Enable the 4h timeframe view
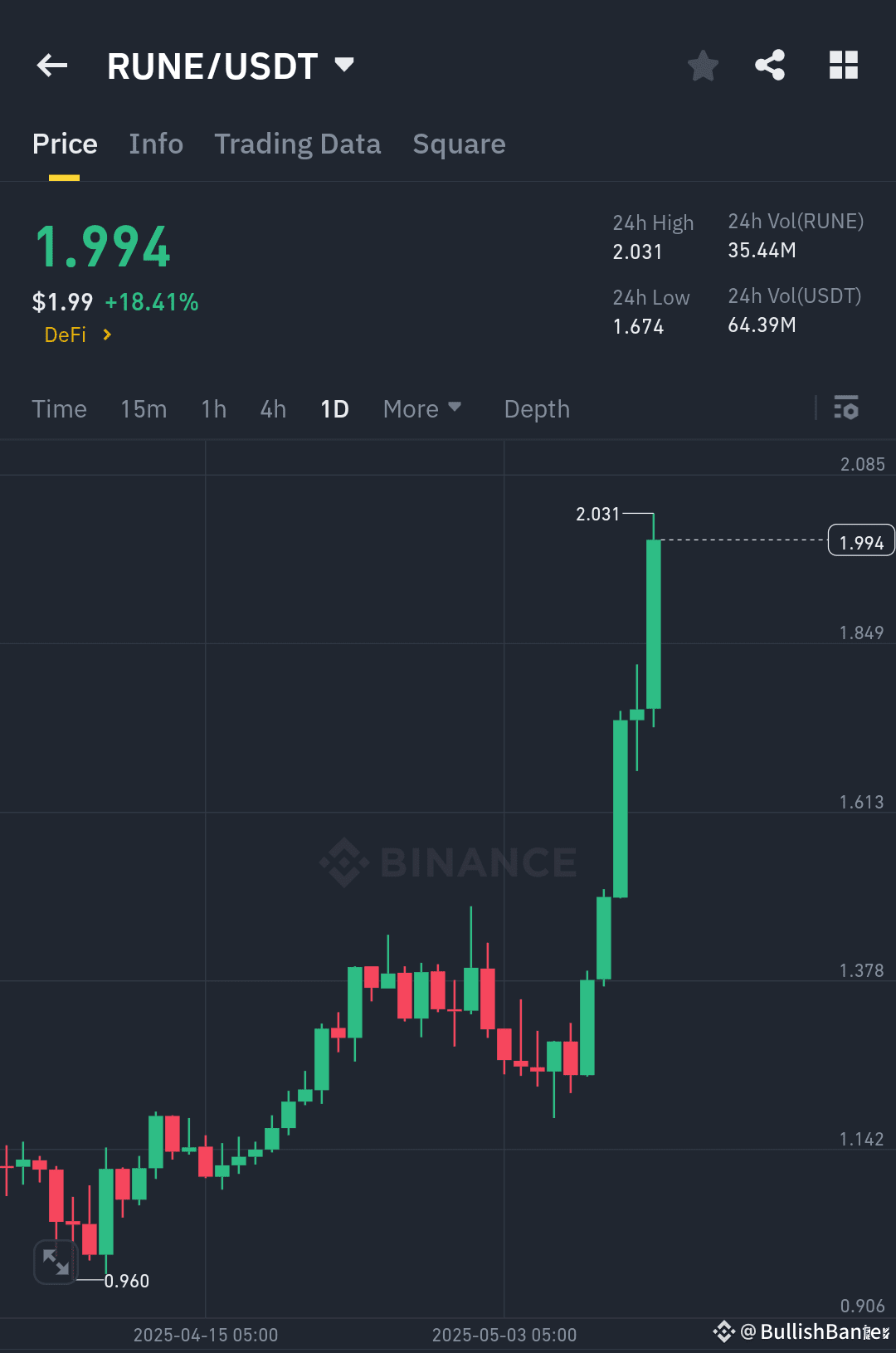The height and width of the screenshot is (1353, 896). point(271,408)
